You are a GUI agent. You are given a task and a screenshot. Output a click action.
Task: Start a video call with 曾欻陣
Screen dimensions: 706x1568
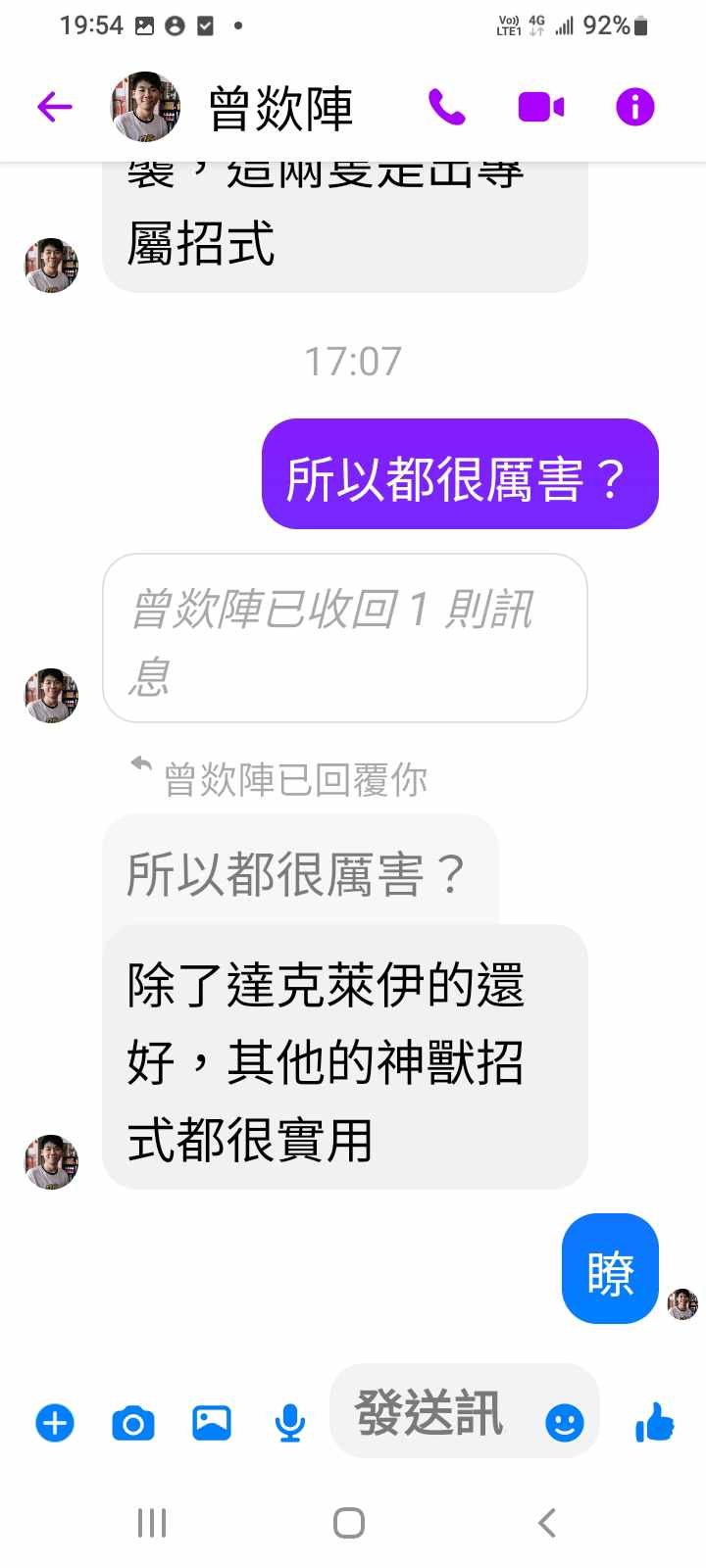coord(540,107)
